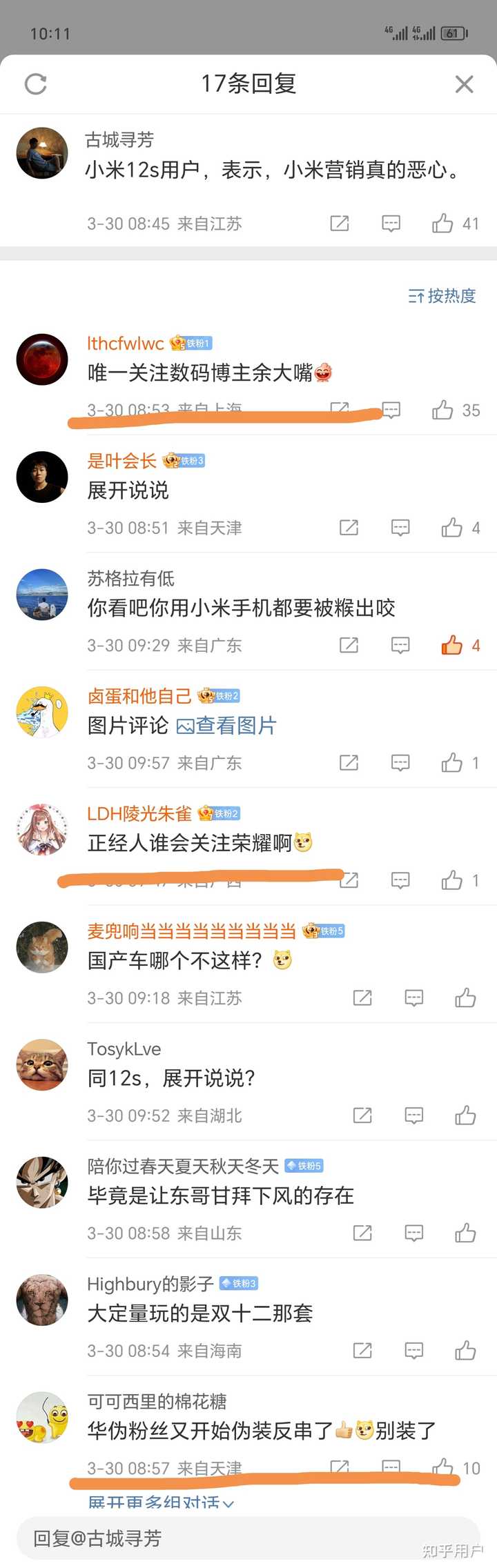Close the 17条回复 panel

pos(464,84)
